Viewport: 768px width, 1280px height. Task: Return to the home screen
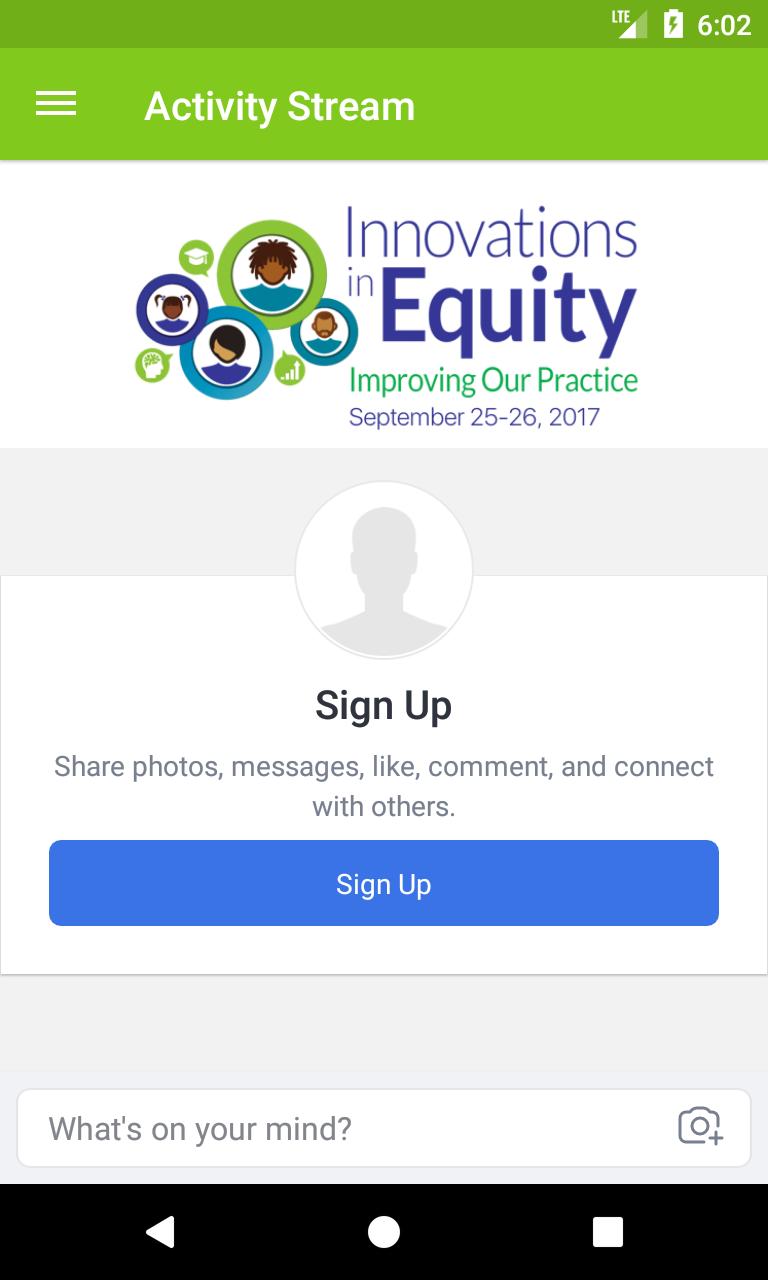tap(384, 1232)
